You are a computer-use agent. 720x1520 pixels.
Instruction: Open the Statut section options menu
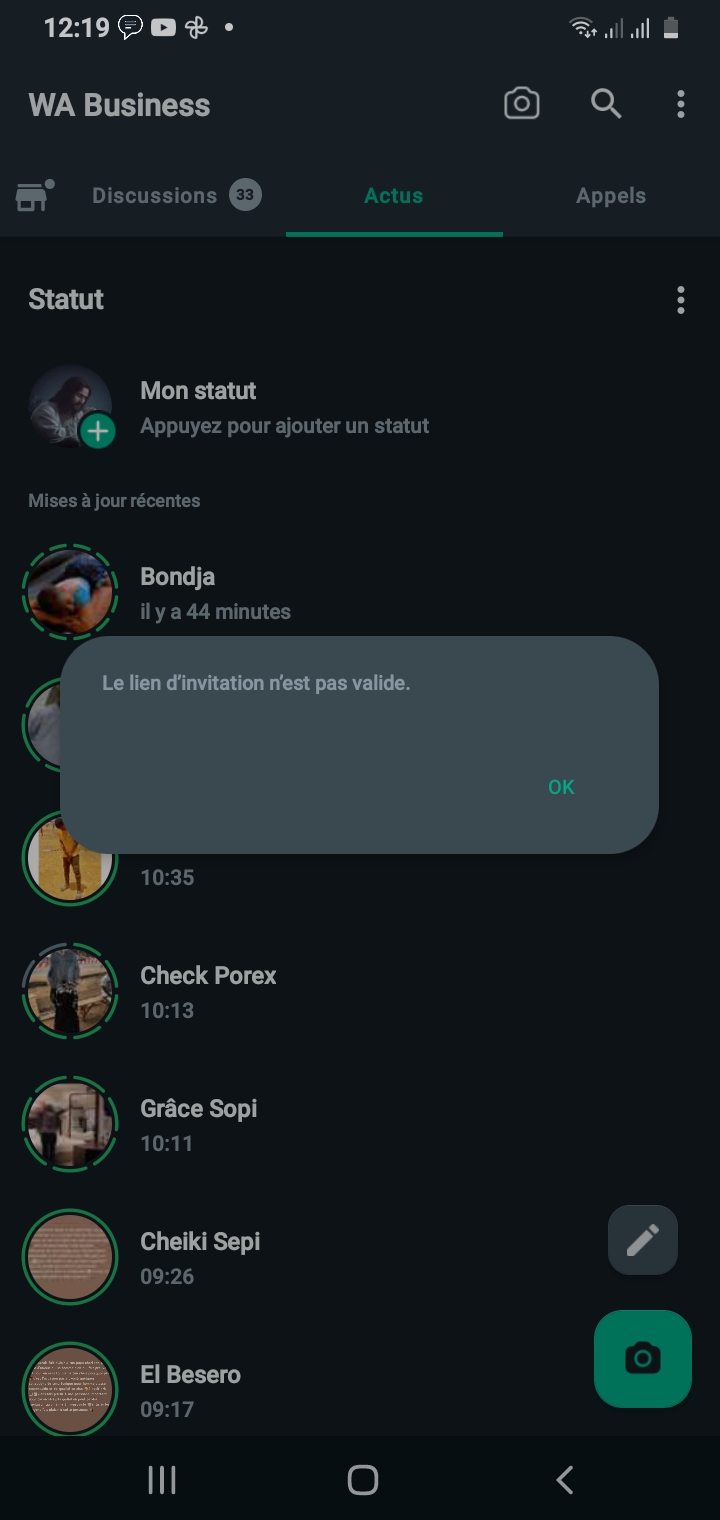click(x=680, y=300)
